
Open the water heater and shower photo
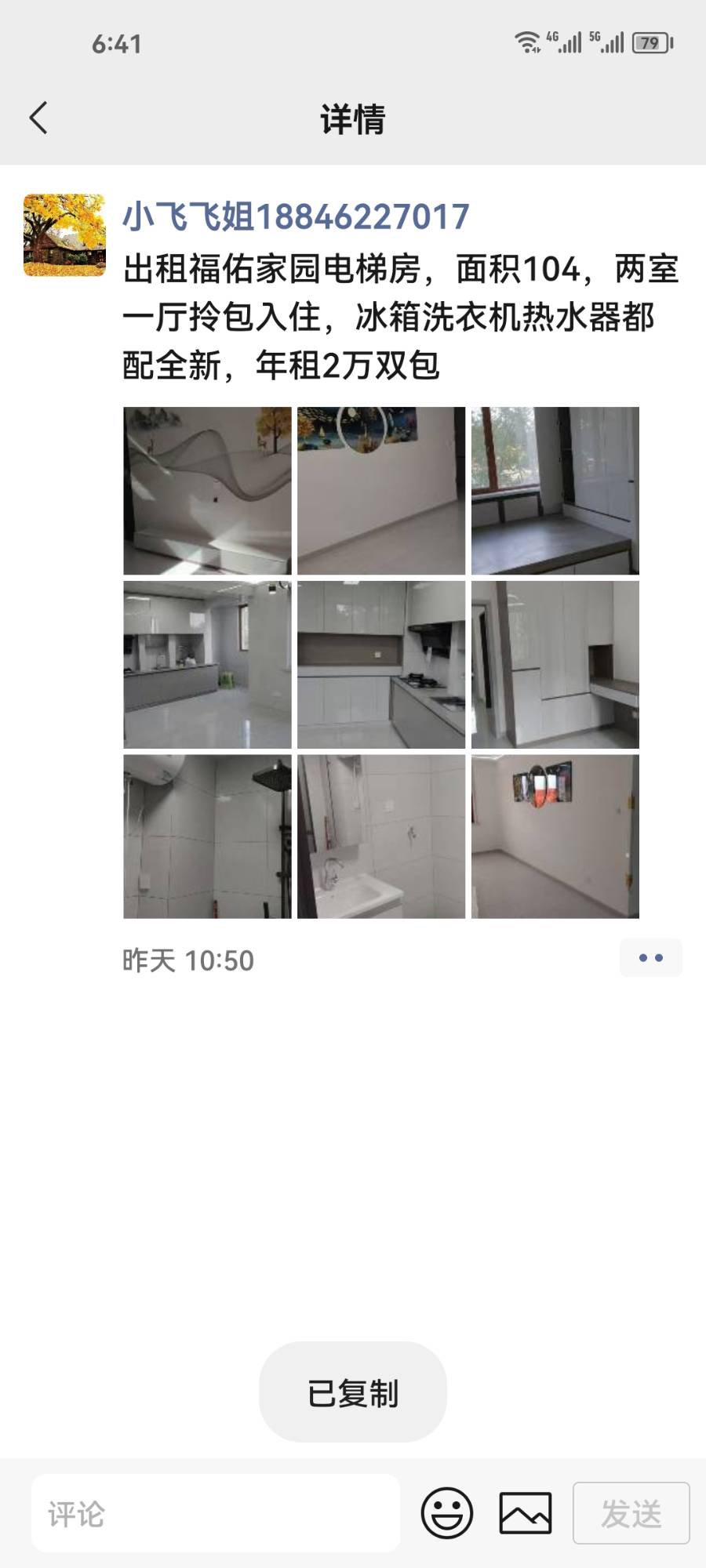tap(207, 837)
